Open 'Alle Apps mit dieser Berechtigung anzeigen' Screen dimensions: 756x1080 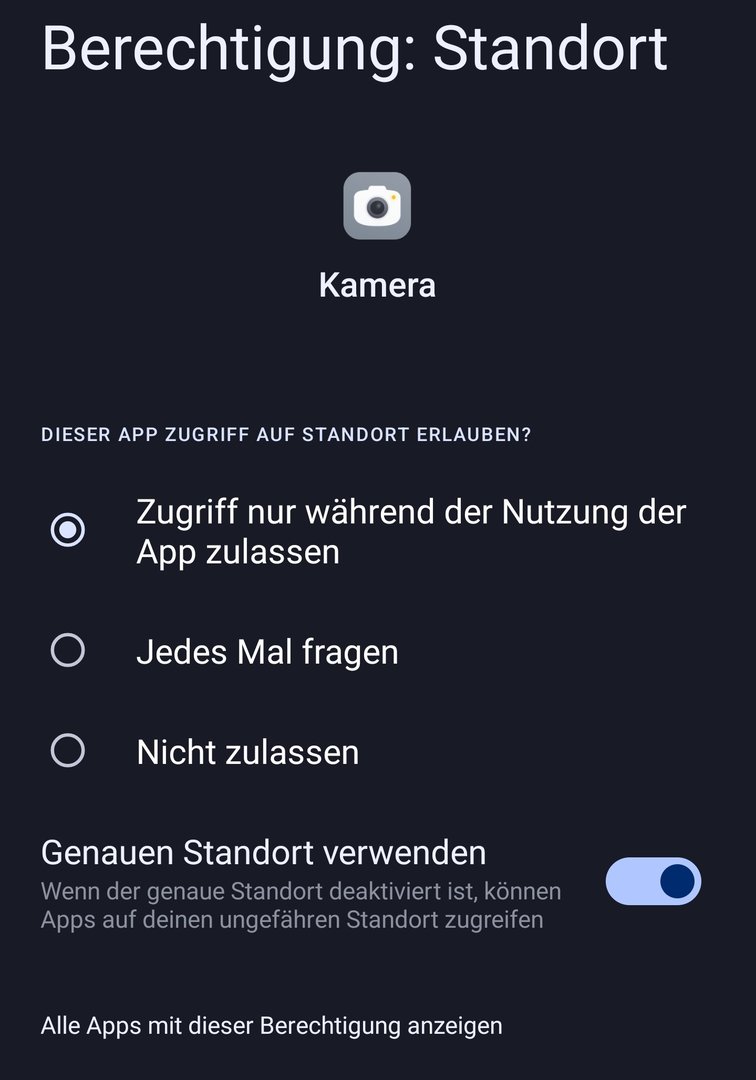click(x=271, y=1025)
